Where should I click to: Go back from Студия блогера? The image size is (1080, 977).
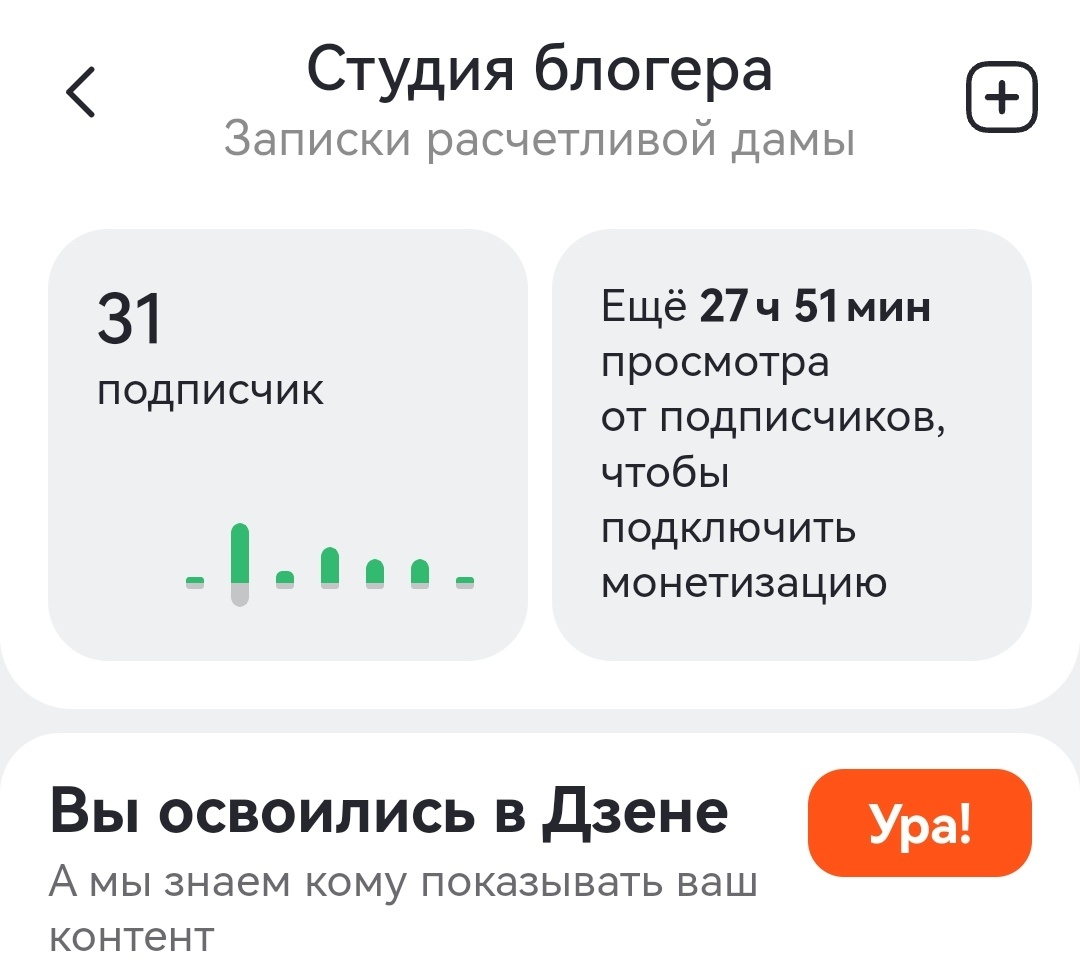click(80, 93)
